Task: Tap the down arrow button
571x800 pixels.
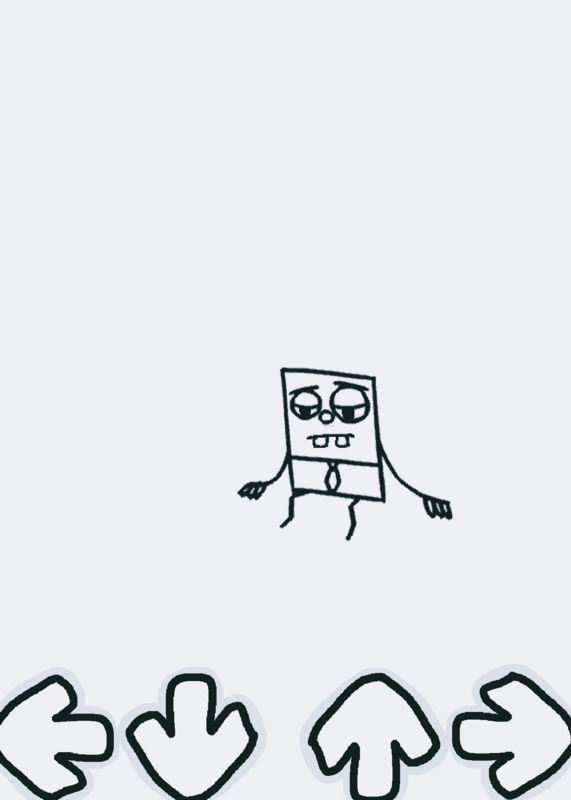Action: [192, 736]
